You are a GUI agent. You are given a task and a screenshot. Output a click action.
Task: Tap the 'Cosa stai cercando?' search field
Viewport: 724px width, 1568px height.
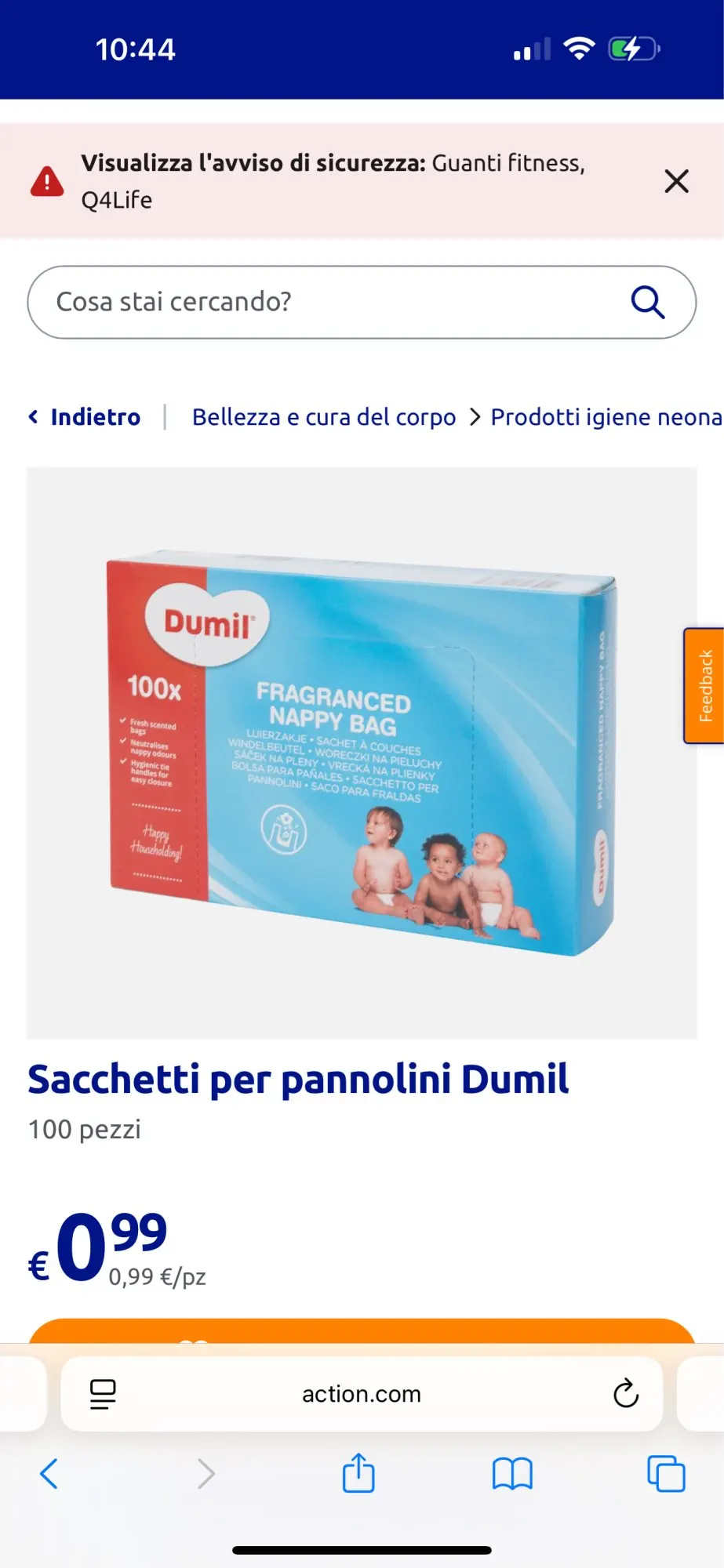(x=362, y=302)
